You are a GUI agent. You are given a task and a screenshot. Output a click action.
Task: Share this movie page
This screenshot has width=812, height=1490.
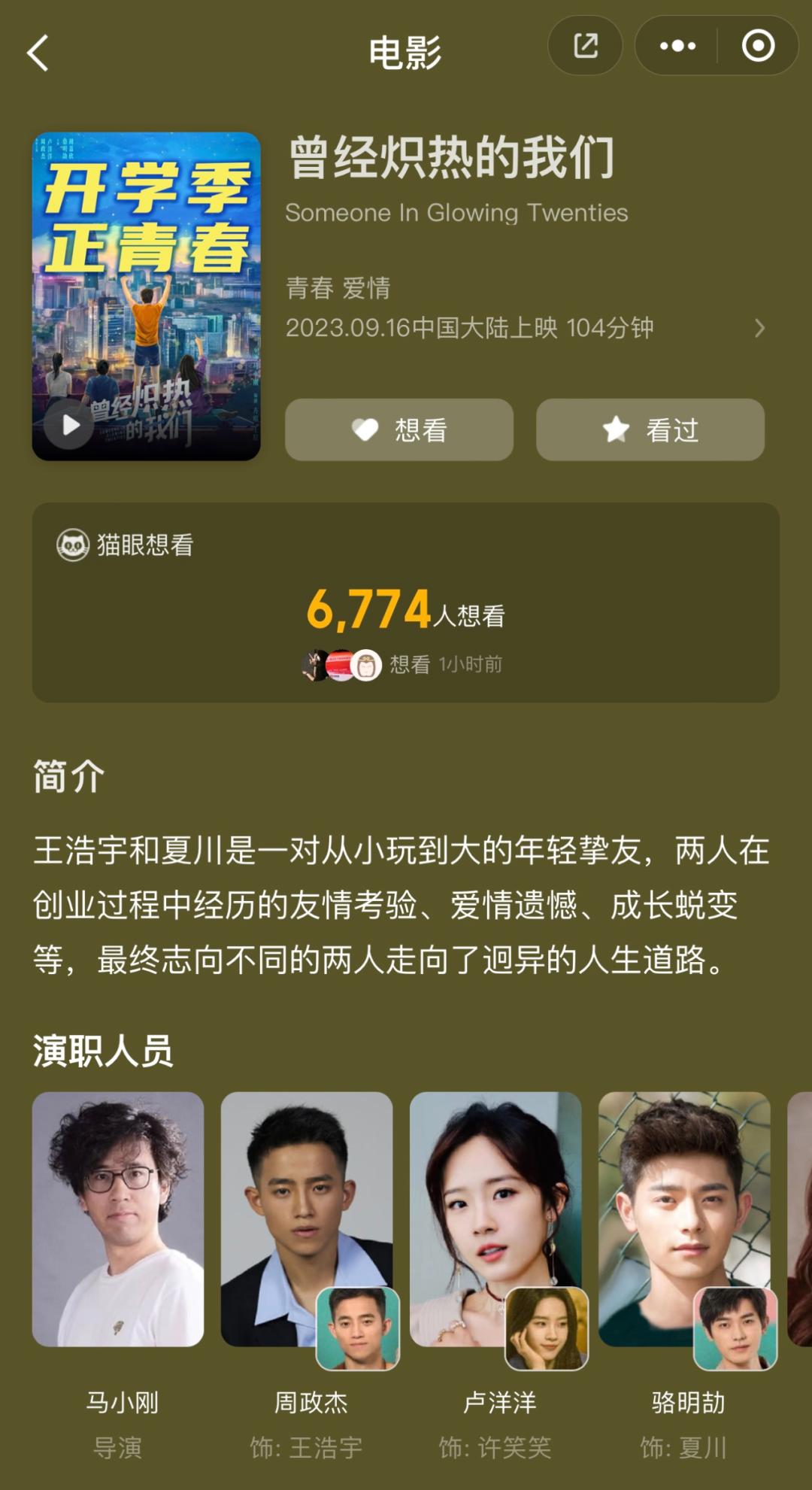coord(585,46)
